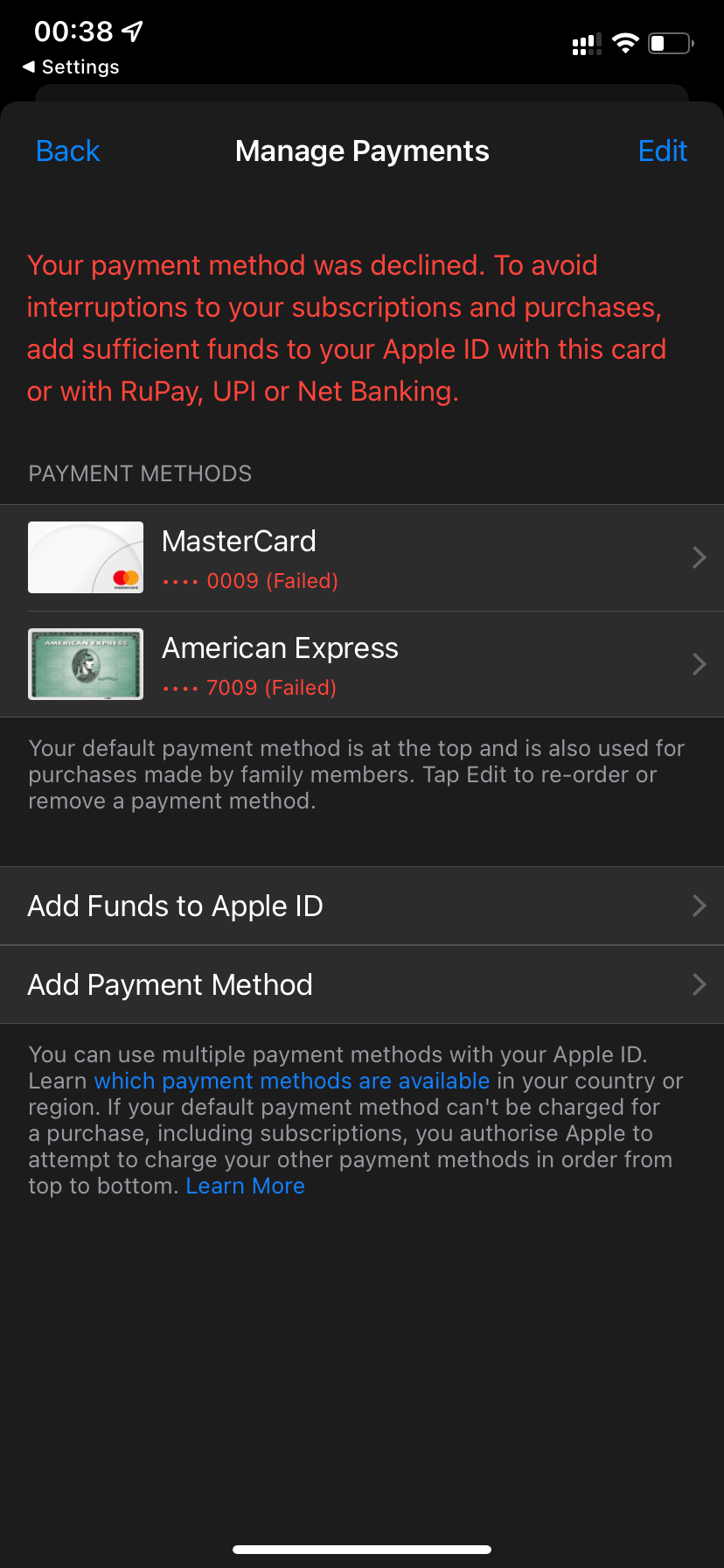Tap the clock showing 00:38
The width and height of the screenshot is (724, 1568).
(73, 31)
